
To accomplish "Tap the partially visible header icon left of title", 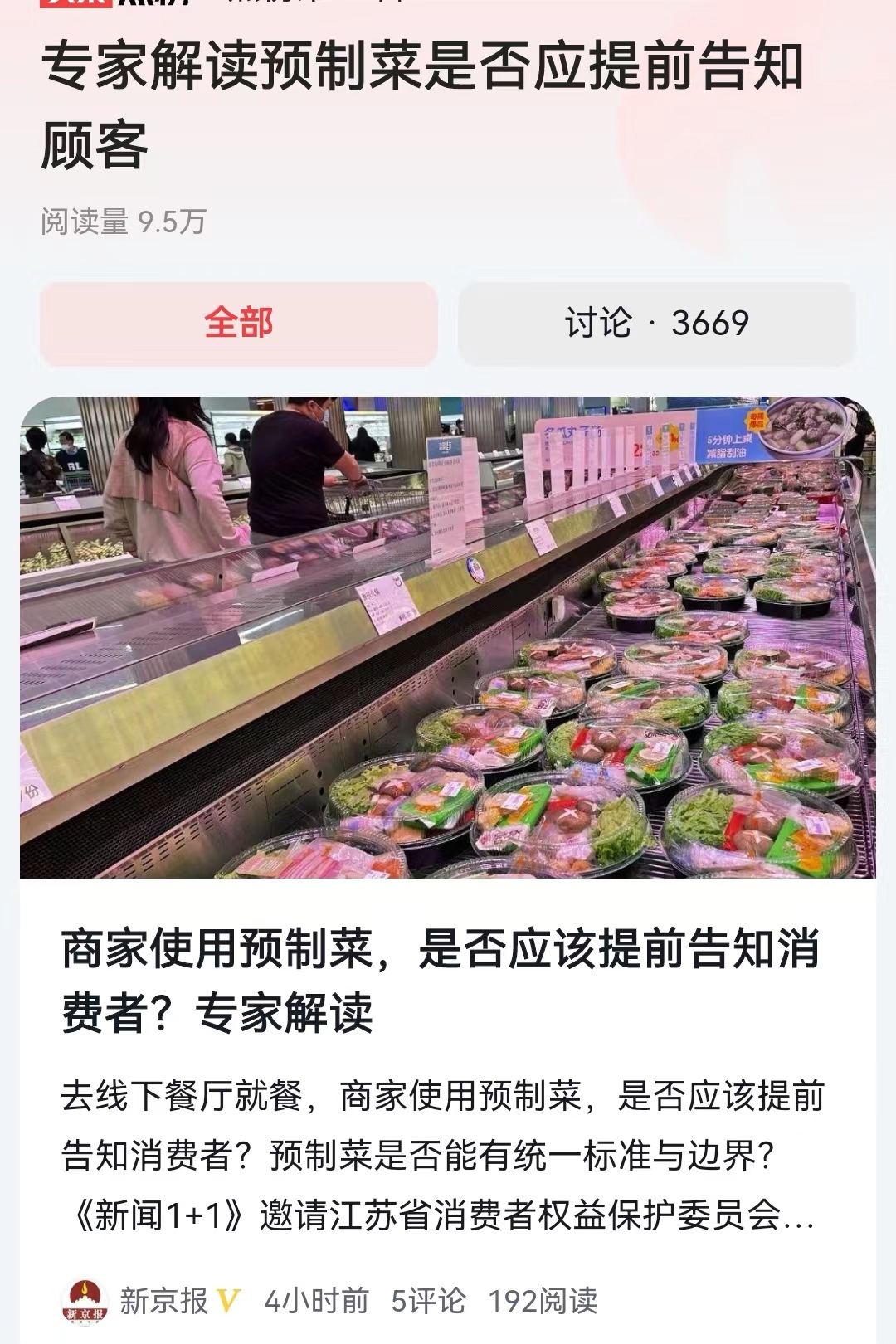I will 75,8.
